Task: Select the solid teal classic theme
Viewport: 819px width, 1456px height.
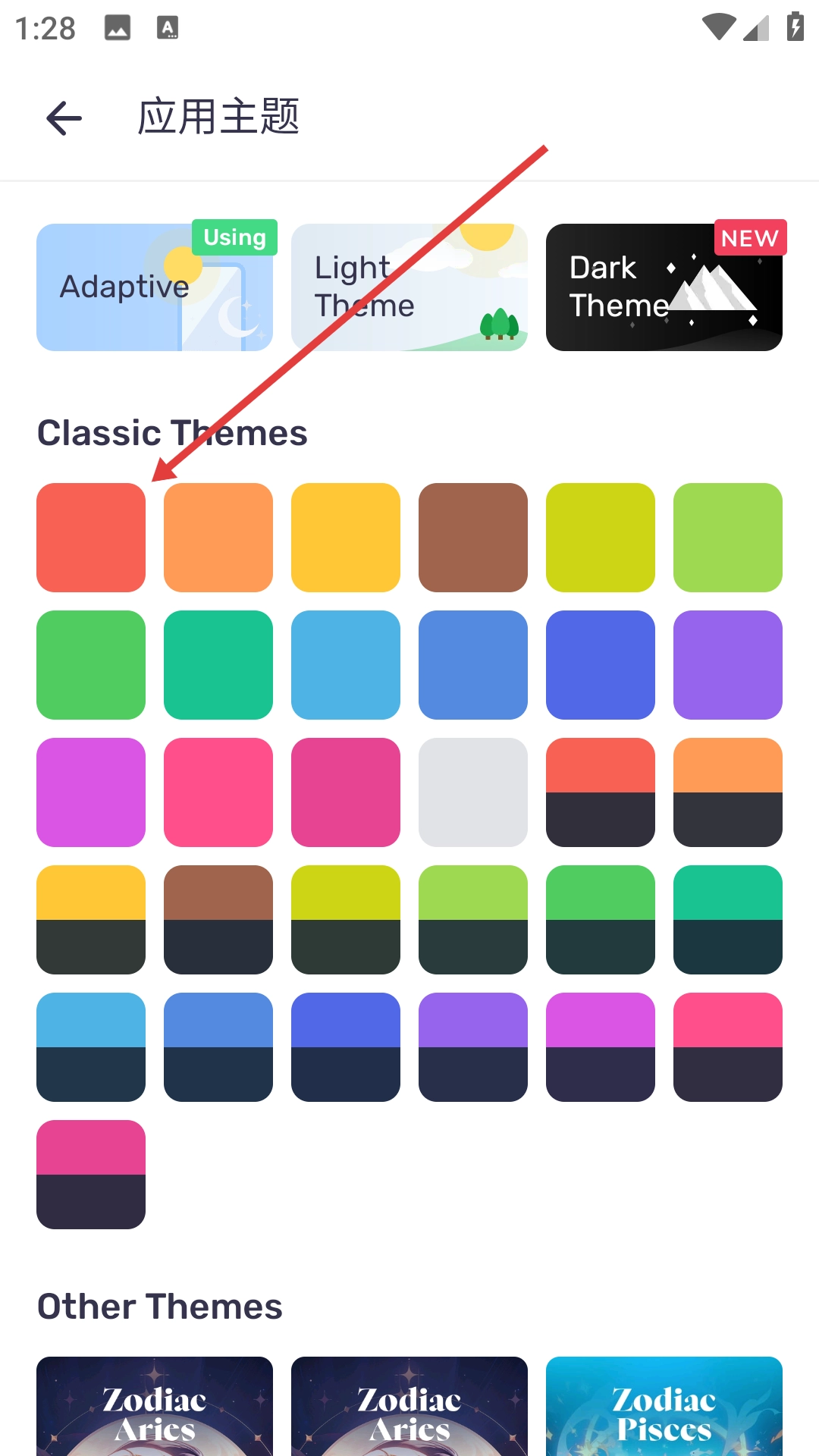Action: (x=218, y=665)
